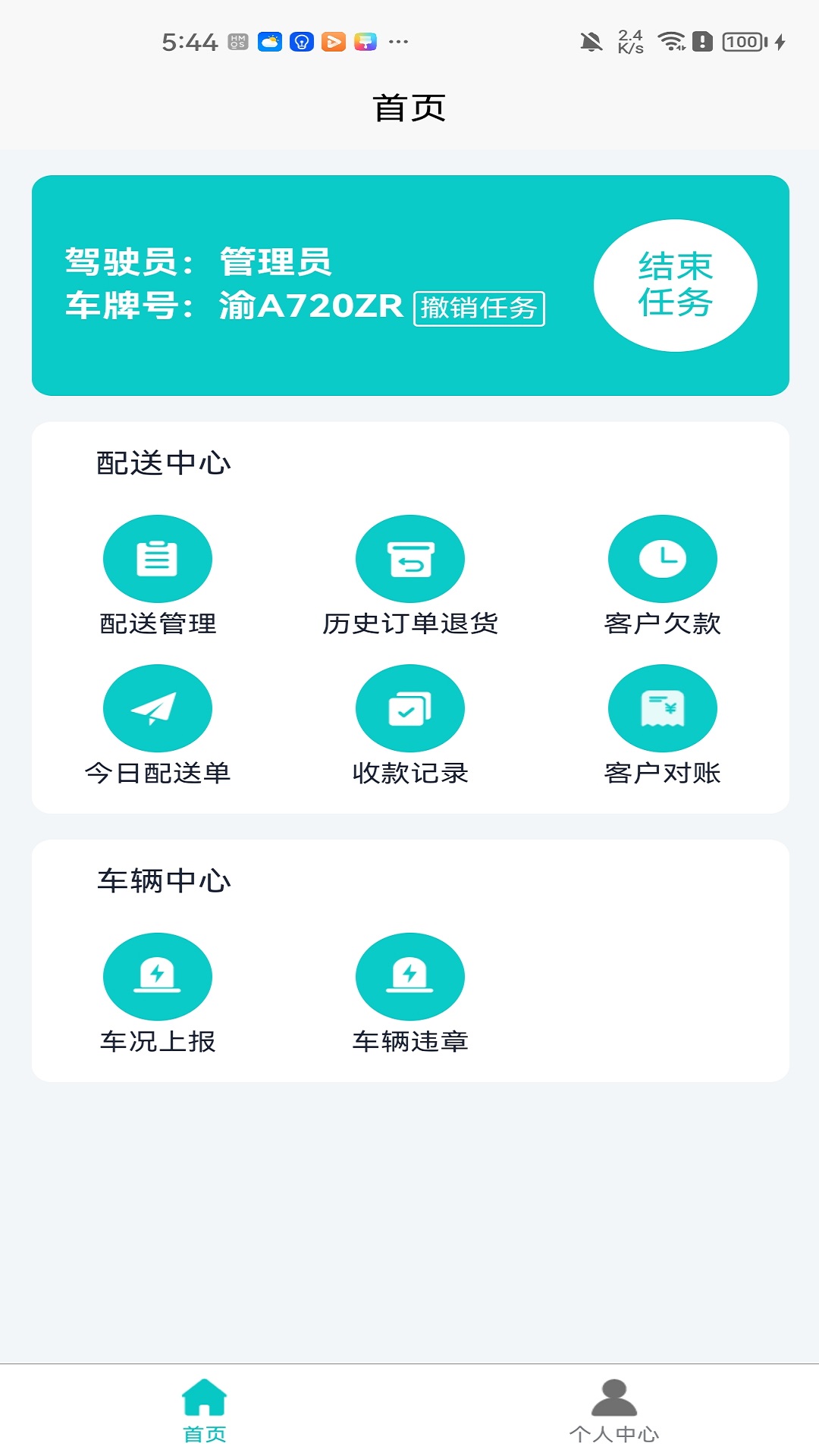Image resolution: width=819 pixels, height=1456 pixels.
Task: Tap the 车况上报 vehicle report icon
Action: [x=157, y=977]
